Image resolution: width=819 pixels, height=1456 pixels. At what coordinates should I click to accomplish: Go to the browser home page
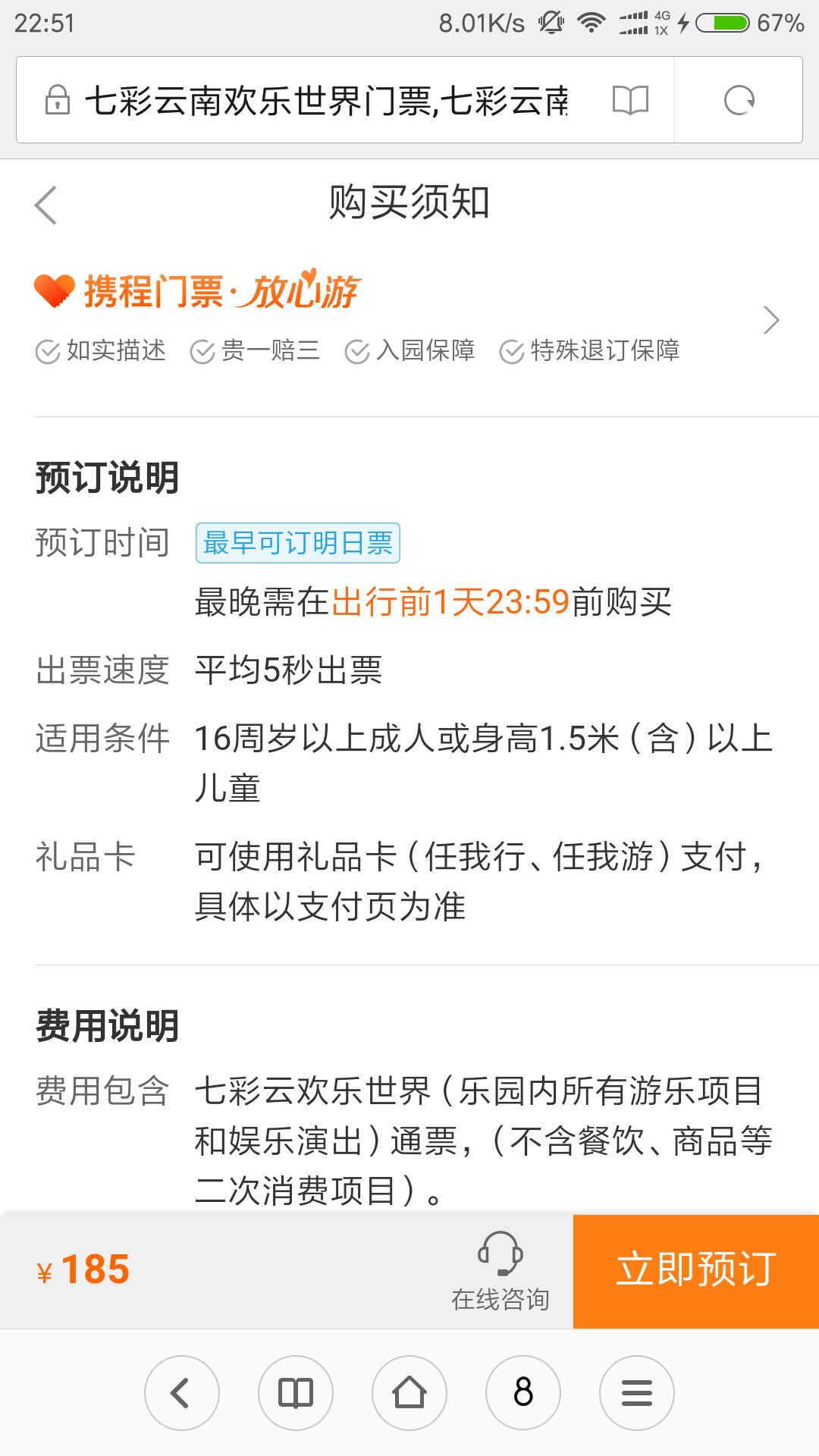click(409, 1393)
